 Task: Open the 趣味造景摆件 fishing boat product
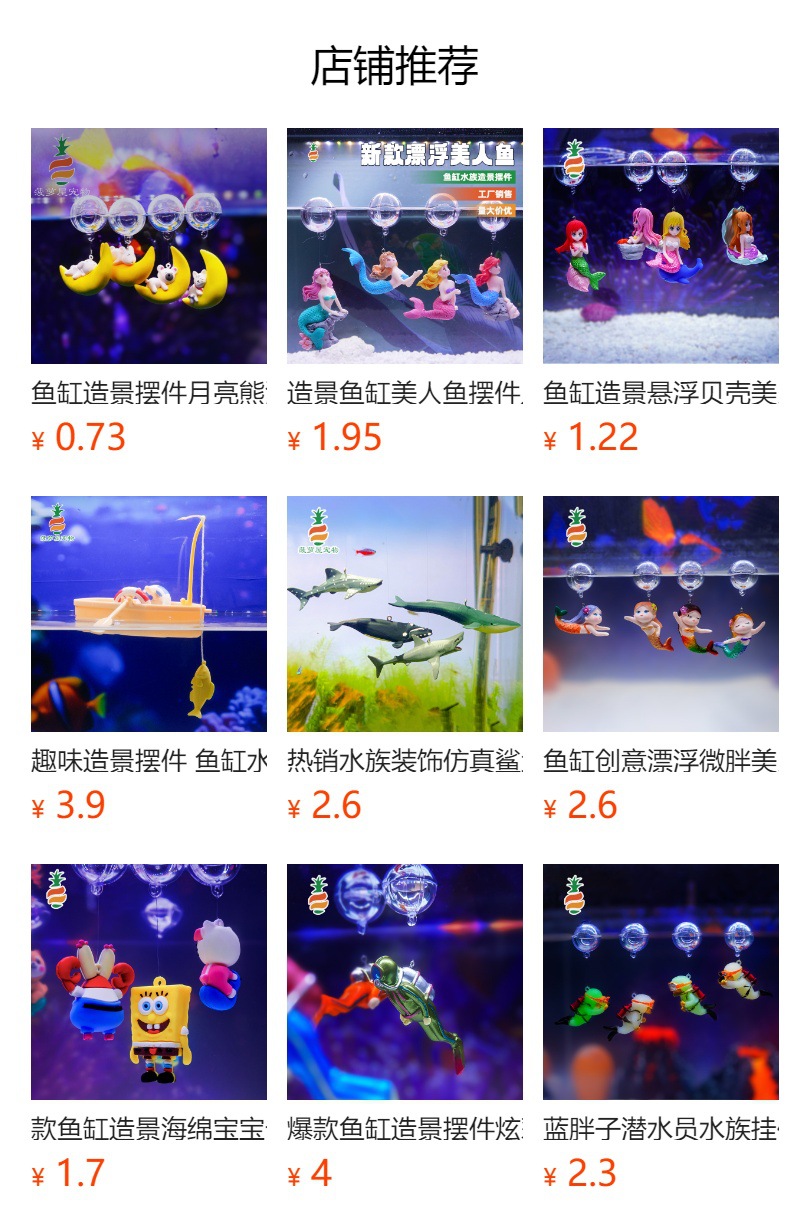(x=149, y=614)
